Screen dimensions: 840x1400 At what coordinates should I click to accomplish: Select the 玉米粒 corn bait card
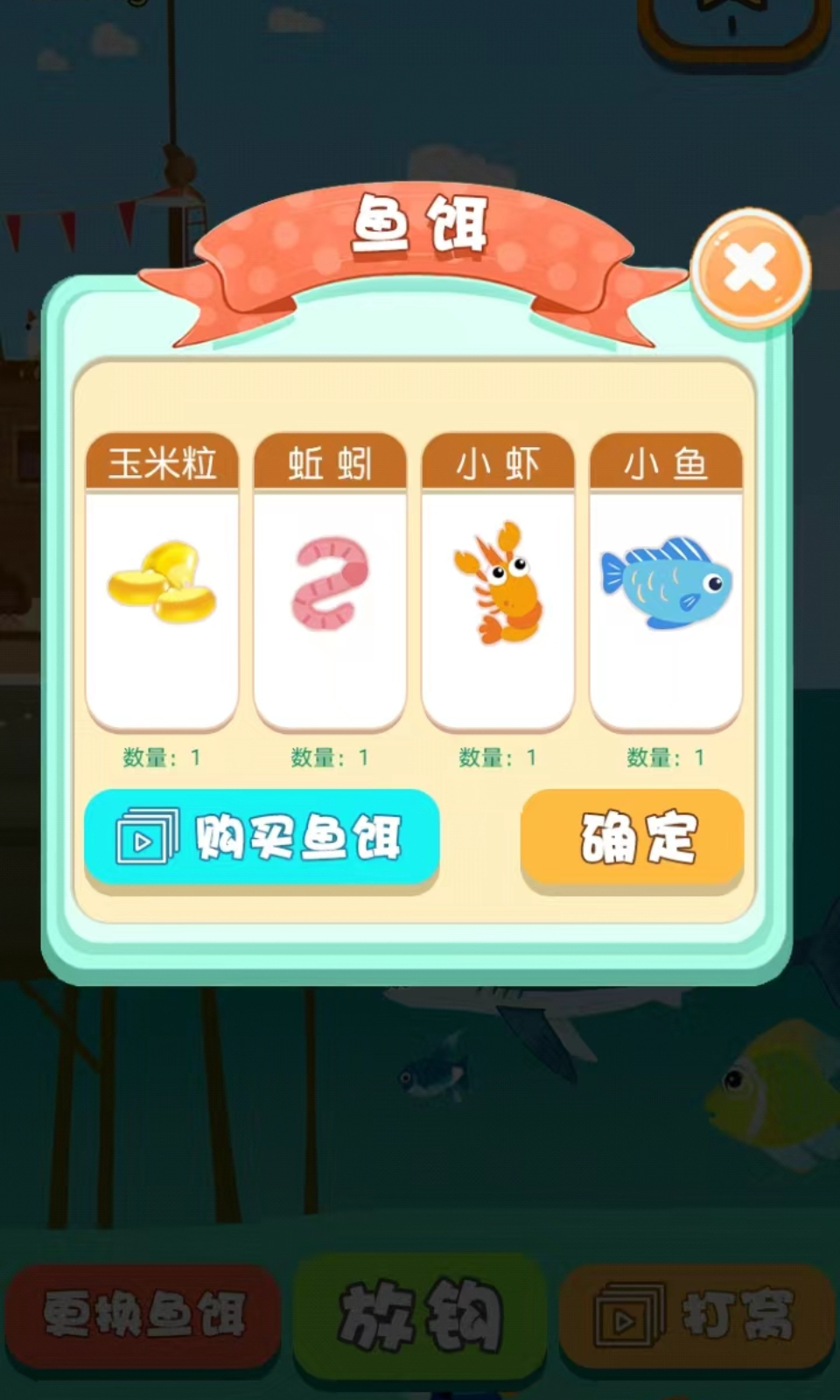tap(162, 582)
